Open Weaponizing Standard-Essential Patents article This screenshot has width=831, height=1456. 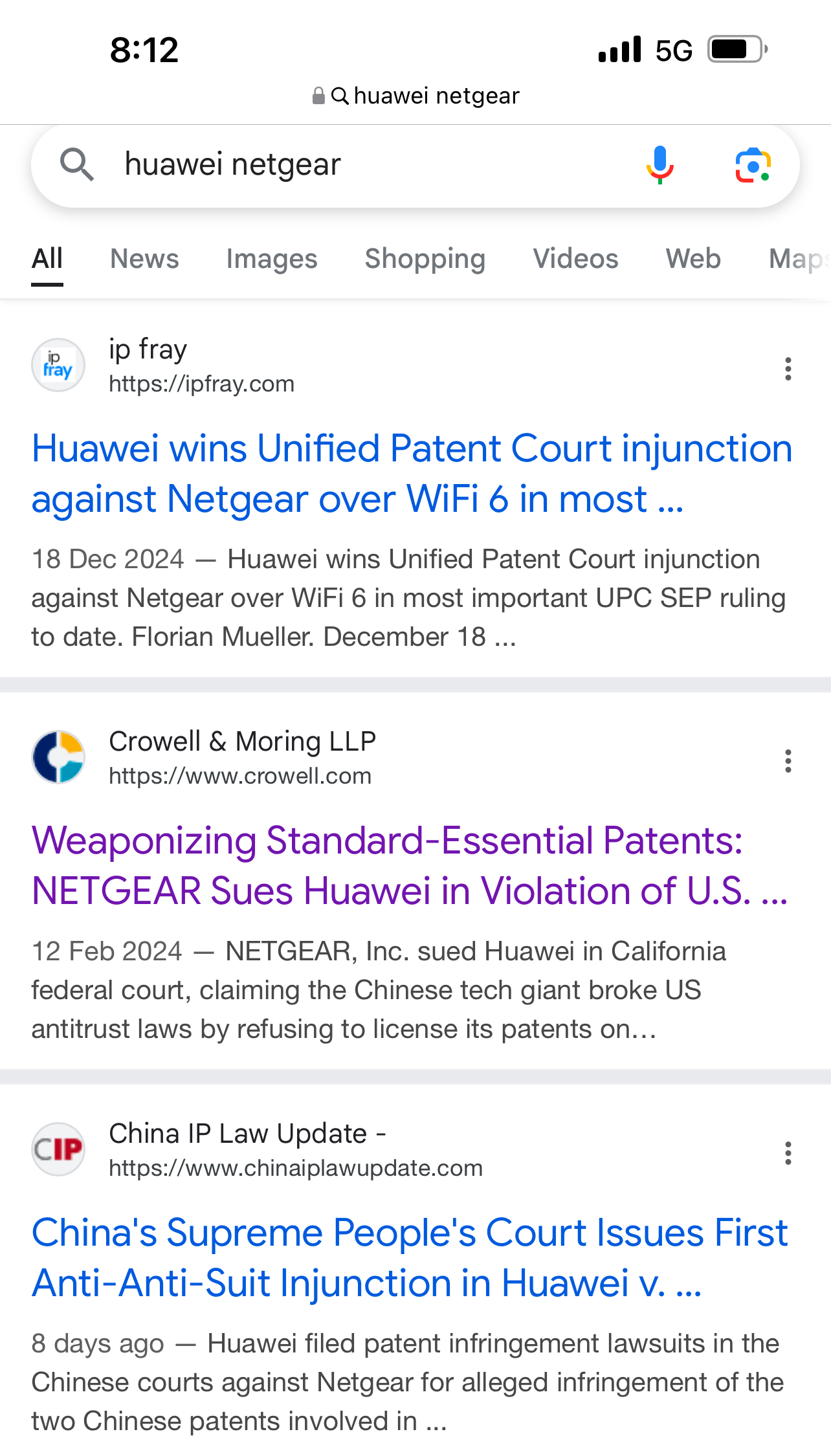click(409, 866)
